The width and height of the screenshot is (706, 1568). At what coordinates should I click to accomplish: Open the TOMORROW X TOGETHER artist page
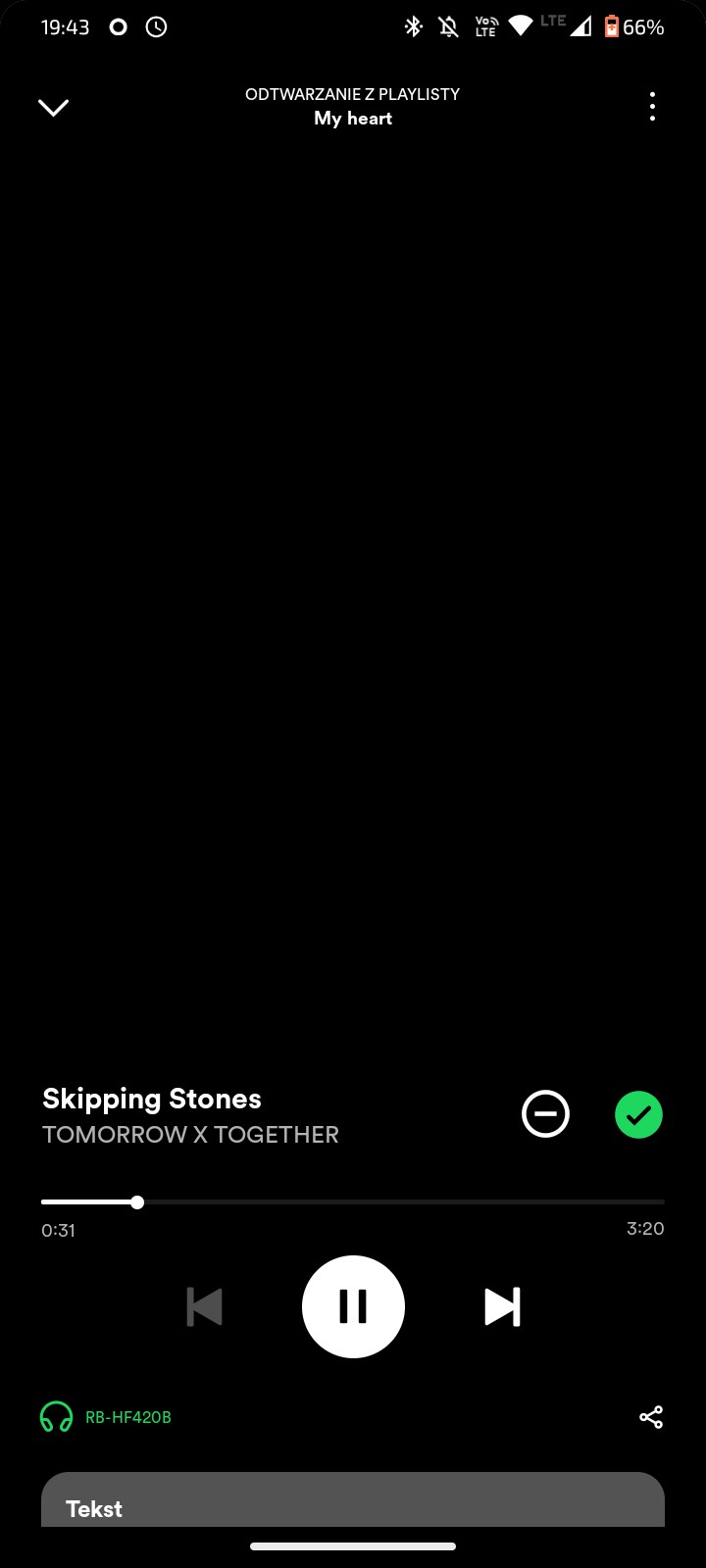click(x=190, y=1135)
